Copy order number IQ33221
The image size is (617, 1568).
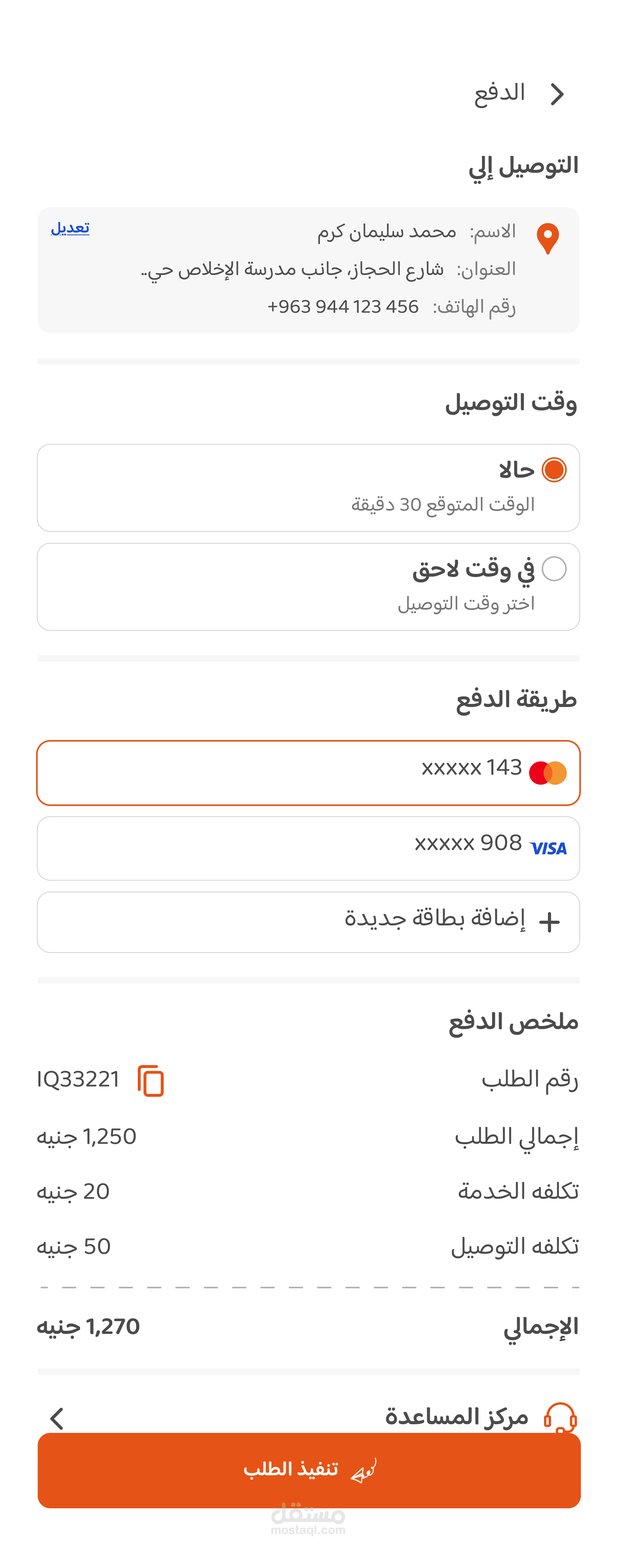pyautogui.click(x=151, y=1081)
